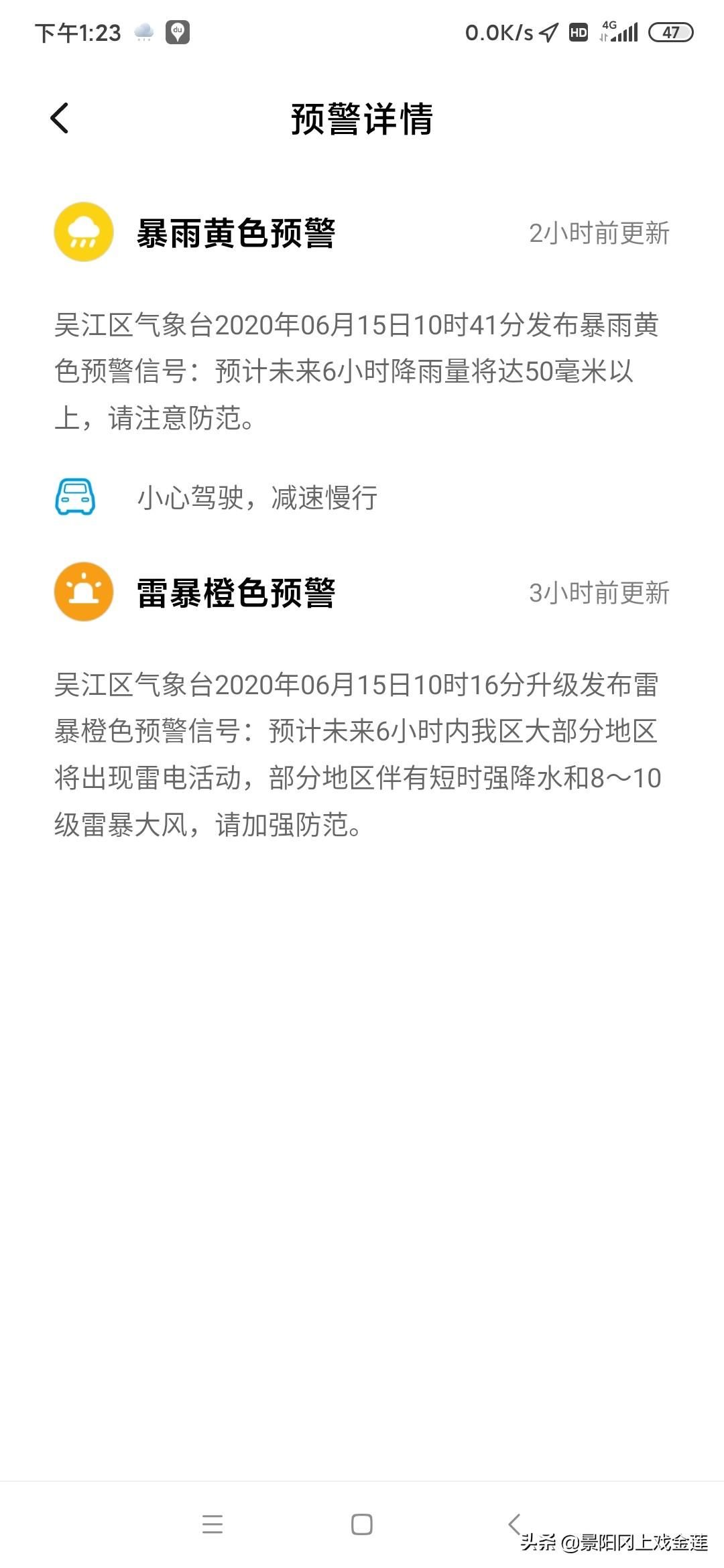The width and height of the screenshot is (724, 1568).
Task: Go back from the 预警详情 page
Action: pyautogui.click(x=60, y=119)
